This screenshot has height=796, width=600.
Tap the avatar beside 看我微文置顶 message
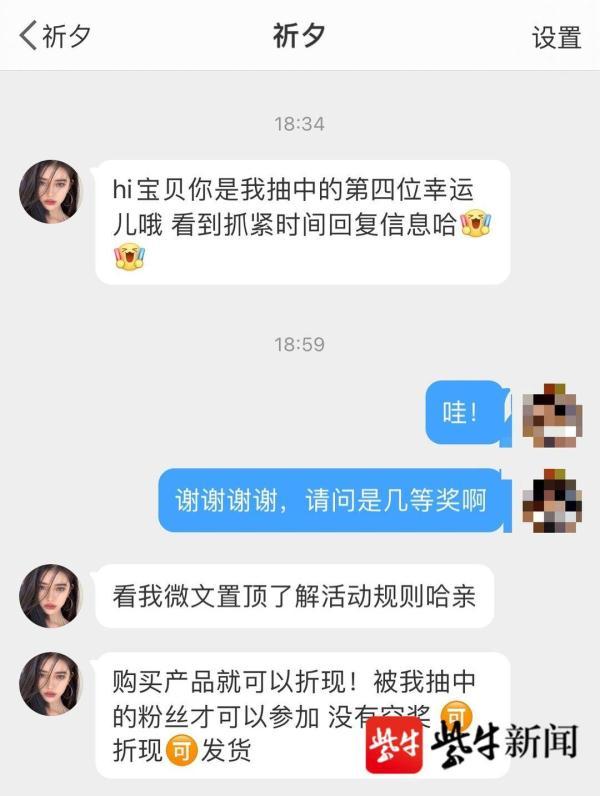coord(49,597)
